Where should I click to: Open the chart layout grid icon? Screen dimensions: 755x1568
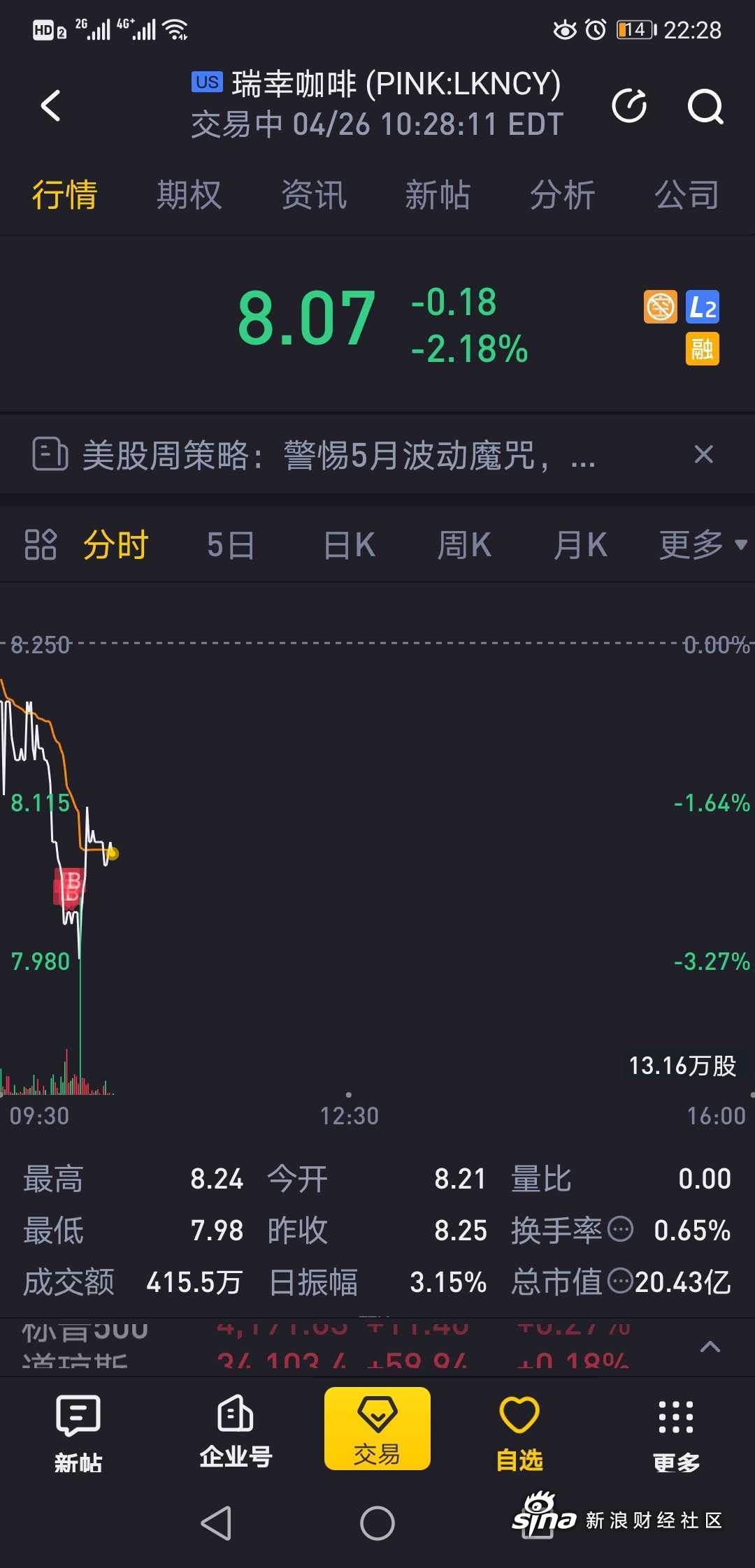[x=41, y=544]
